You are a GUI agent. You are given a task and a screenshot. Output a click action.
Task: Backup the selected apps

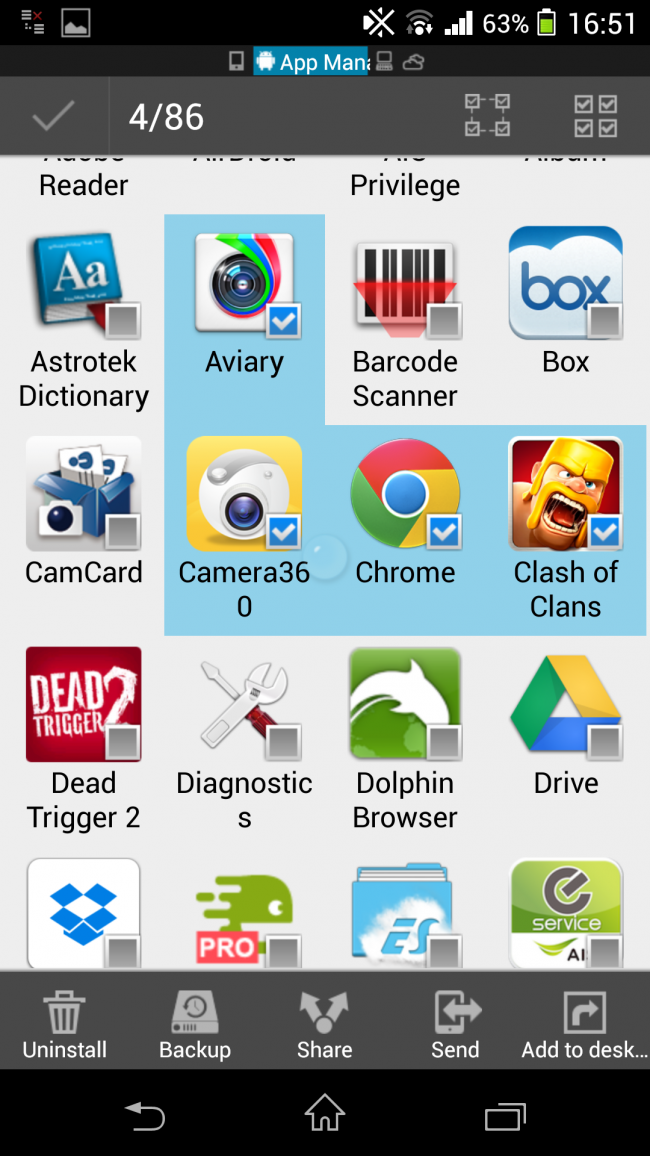[x=195, y=1025]
